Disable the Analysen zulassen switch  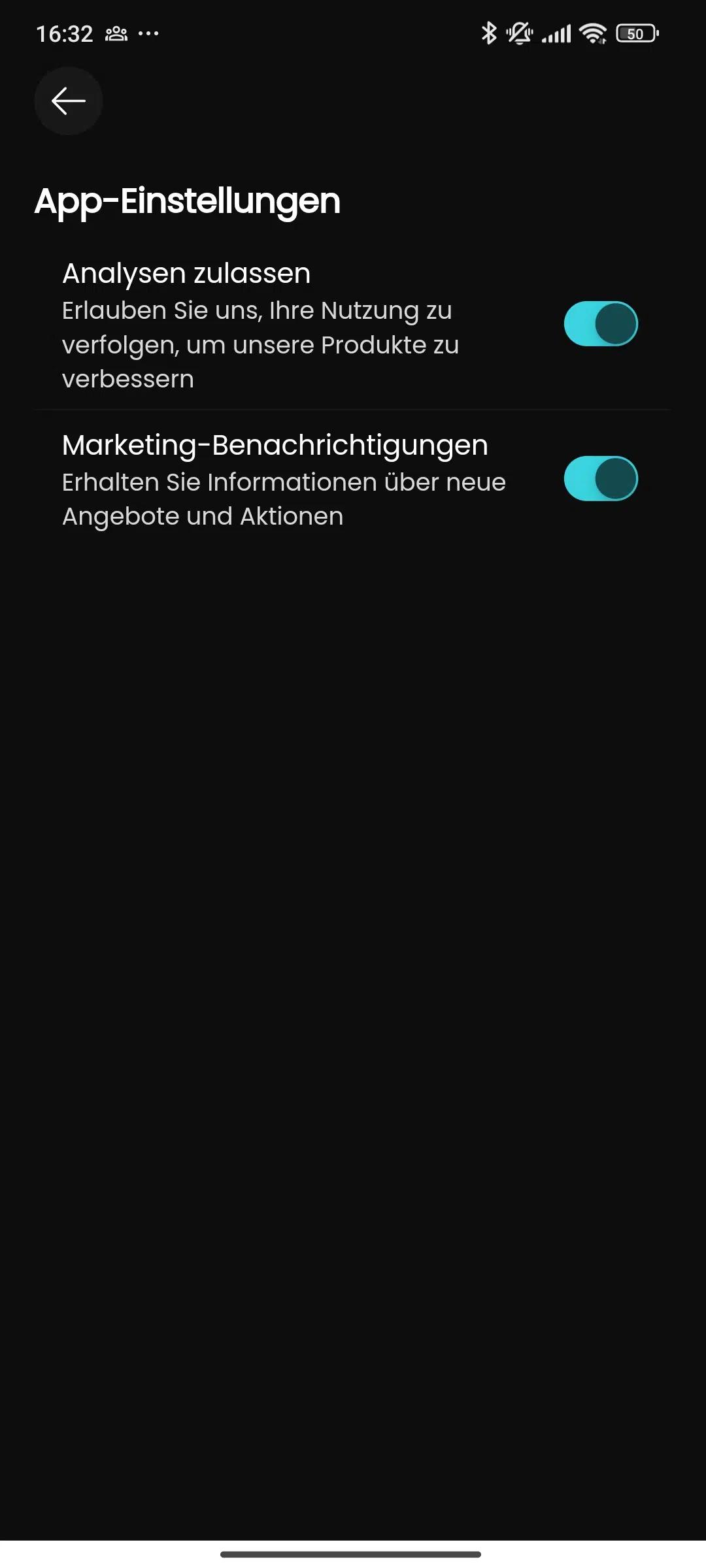point(601,324)
